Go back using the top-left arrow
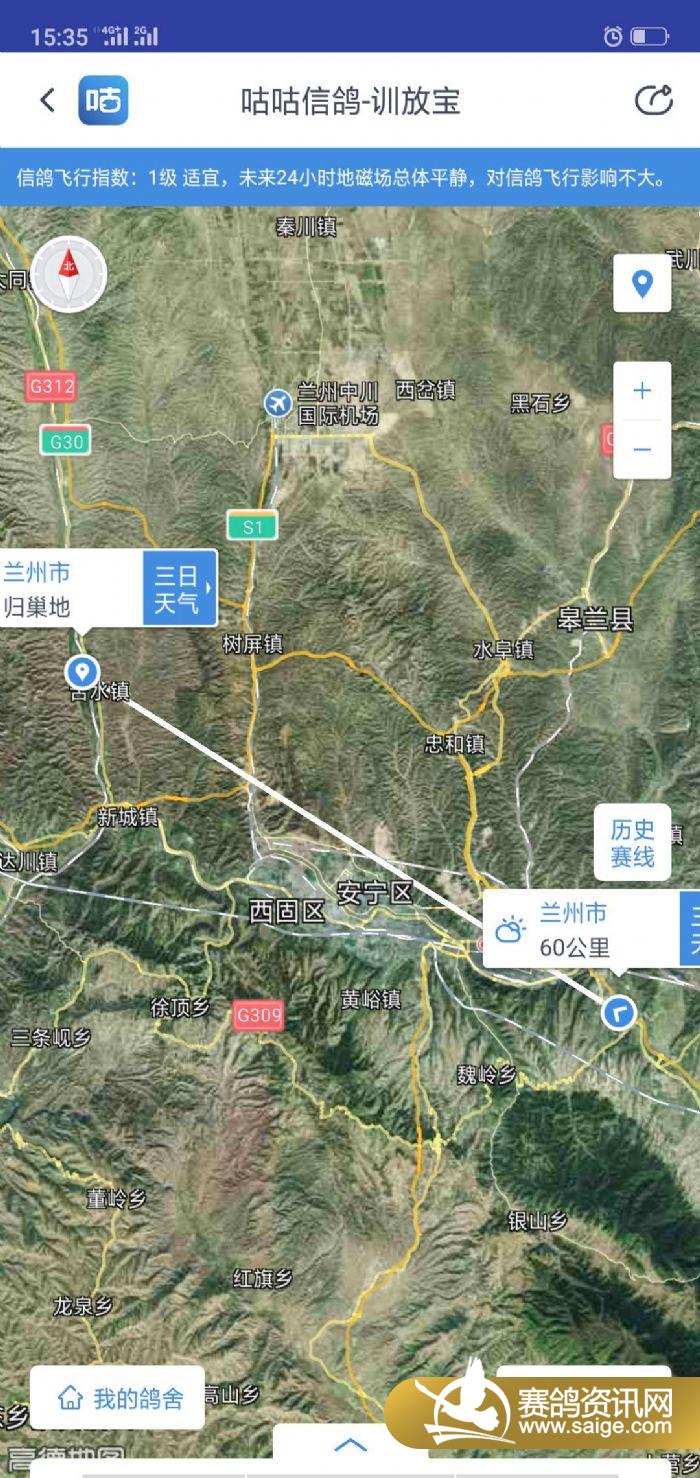700x1478 pixels. [47, 100]
